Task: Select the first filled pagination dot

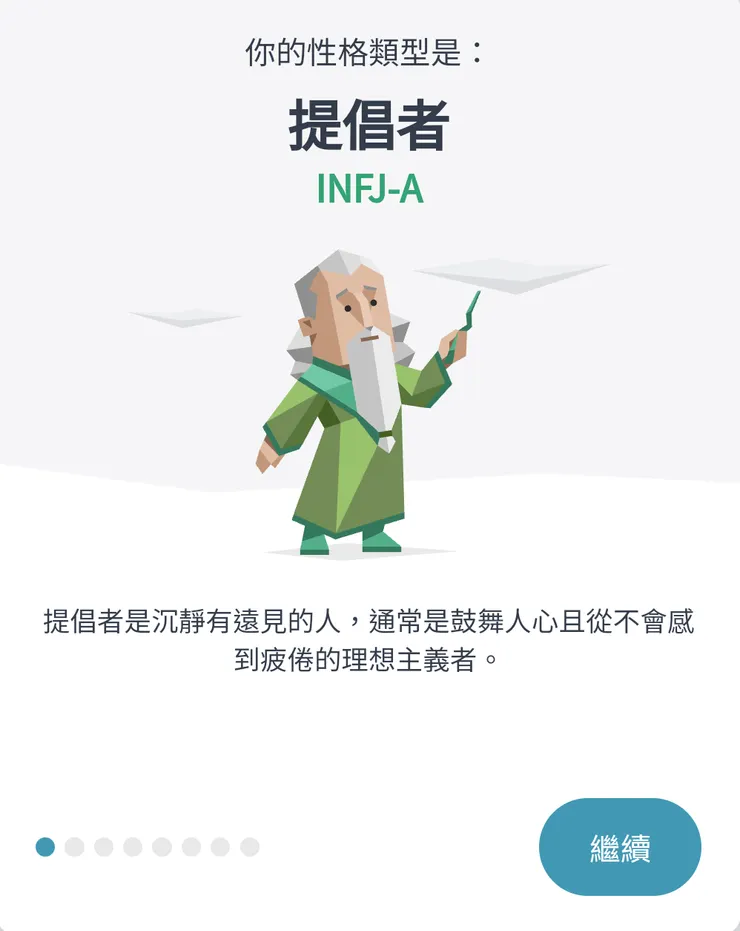Action: click(45, 846)
